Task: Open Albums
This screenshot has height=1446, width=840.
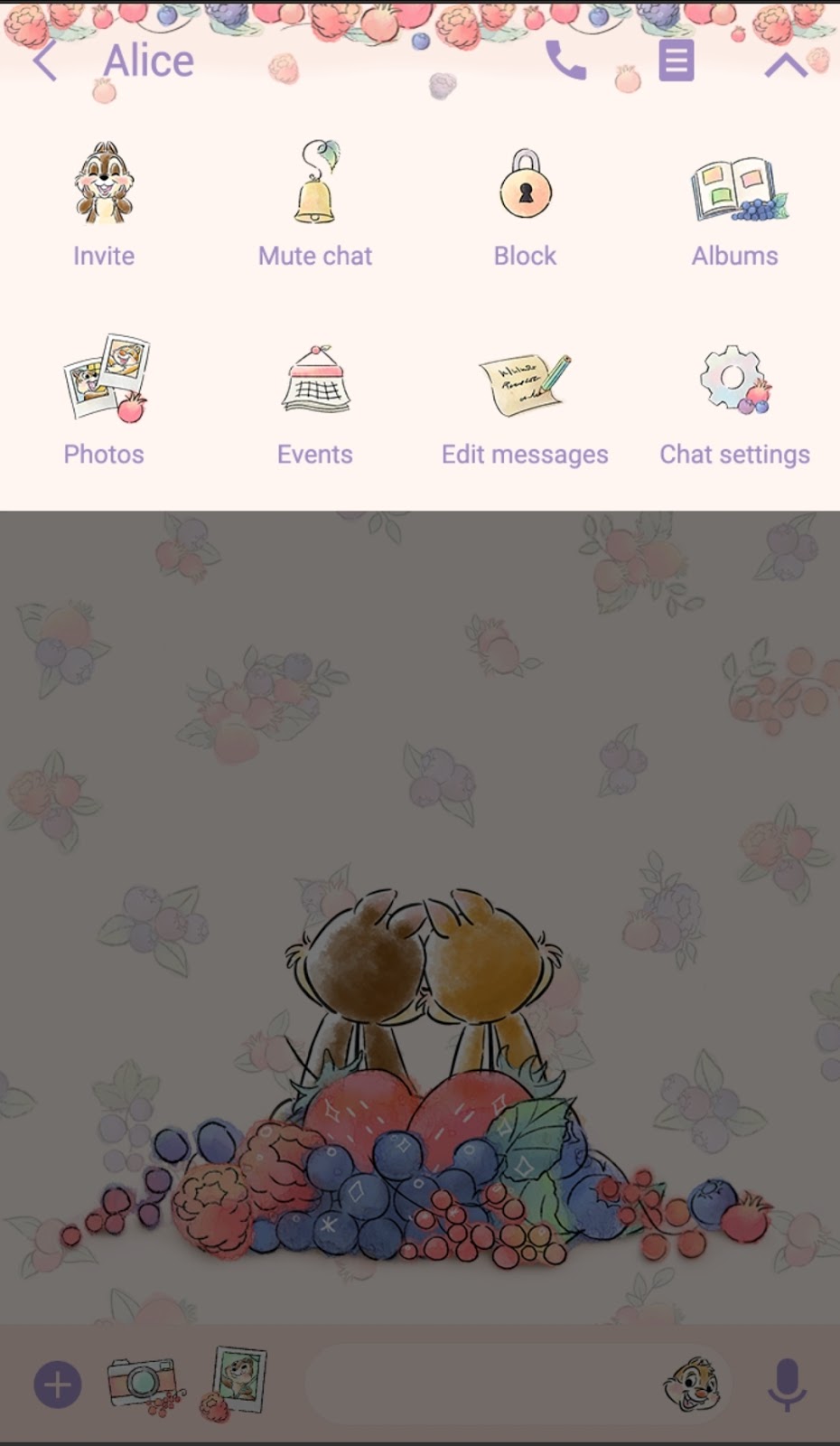Action: (x=735, y=205)
